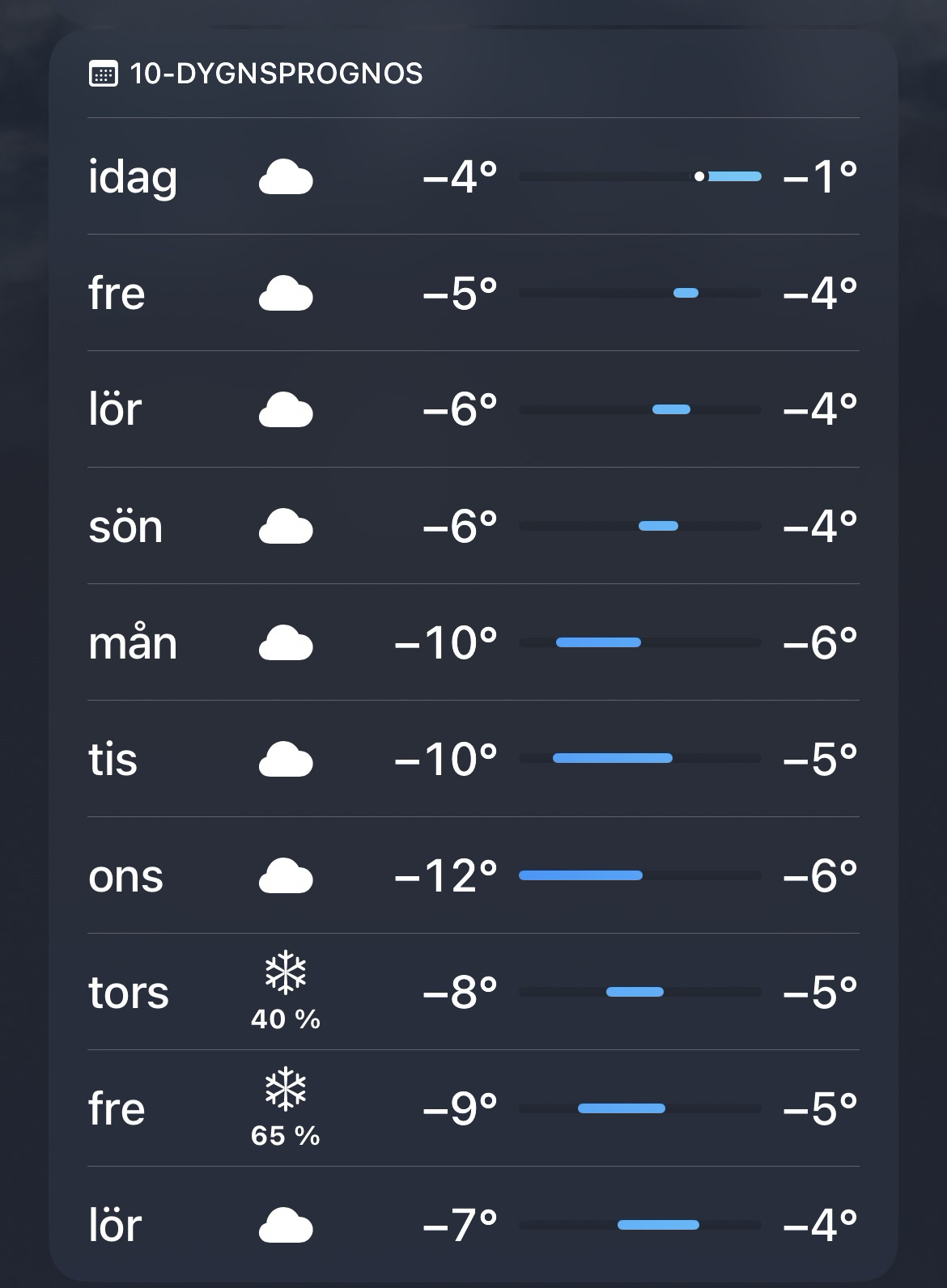Viewport: 947px width, 1288px height.
Task: Select the lör row with low −6°
Action: [473, 409]
